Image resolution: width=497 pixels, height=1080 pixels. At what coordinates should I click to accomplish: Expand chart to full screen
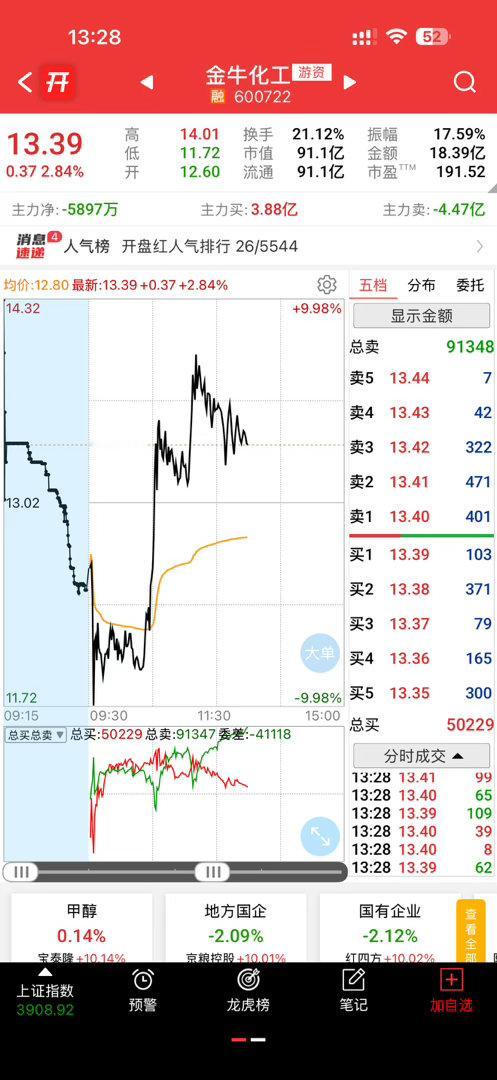[x=320, y=836]
